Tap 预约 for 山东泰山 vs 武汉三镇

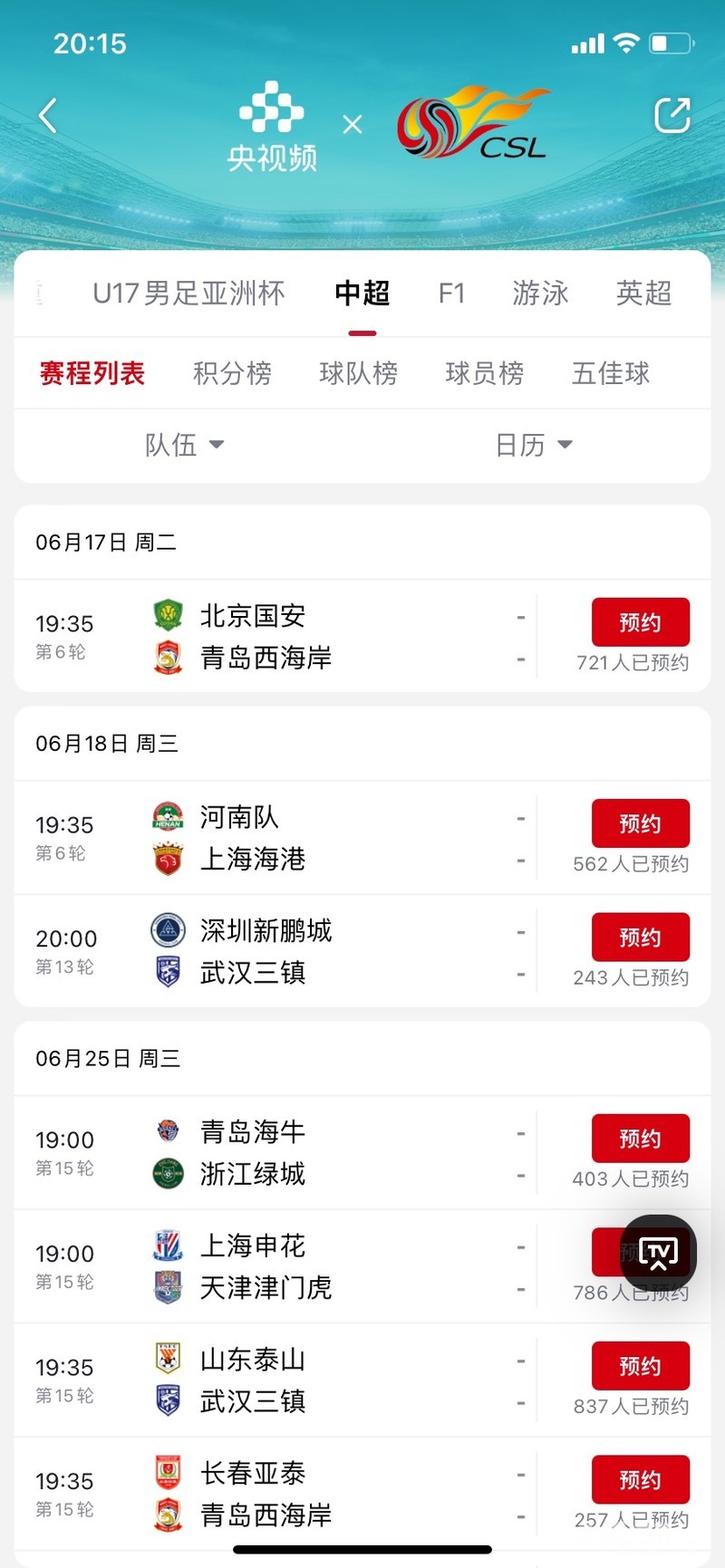tap(640, 1366)
